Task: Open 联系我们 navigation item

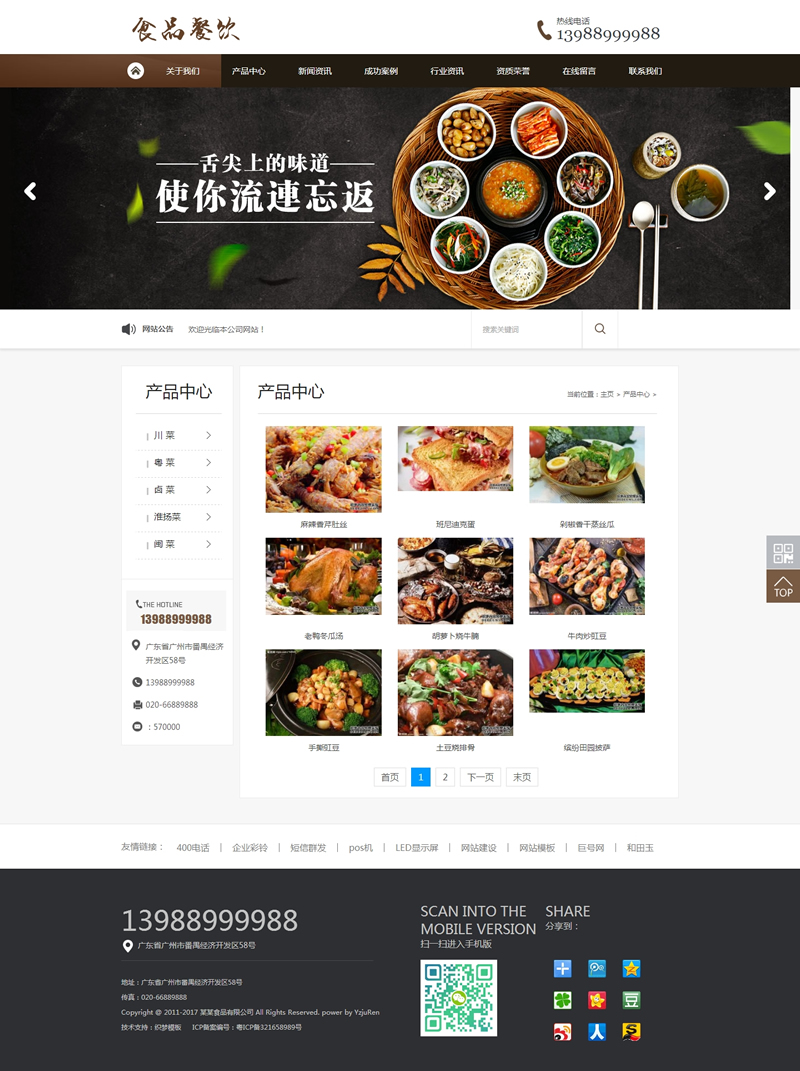Action: click(645, 71)
